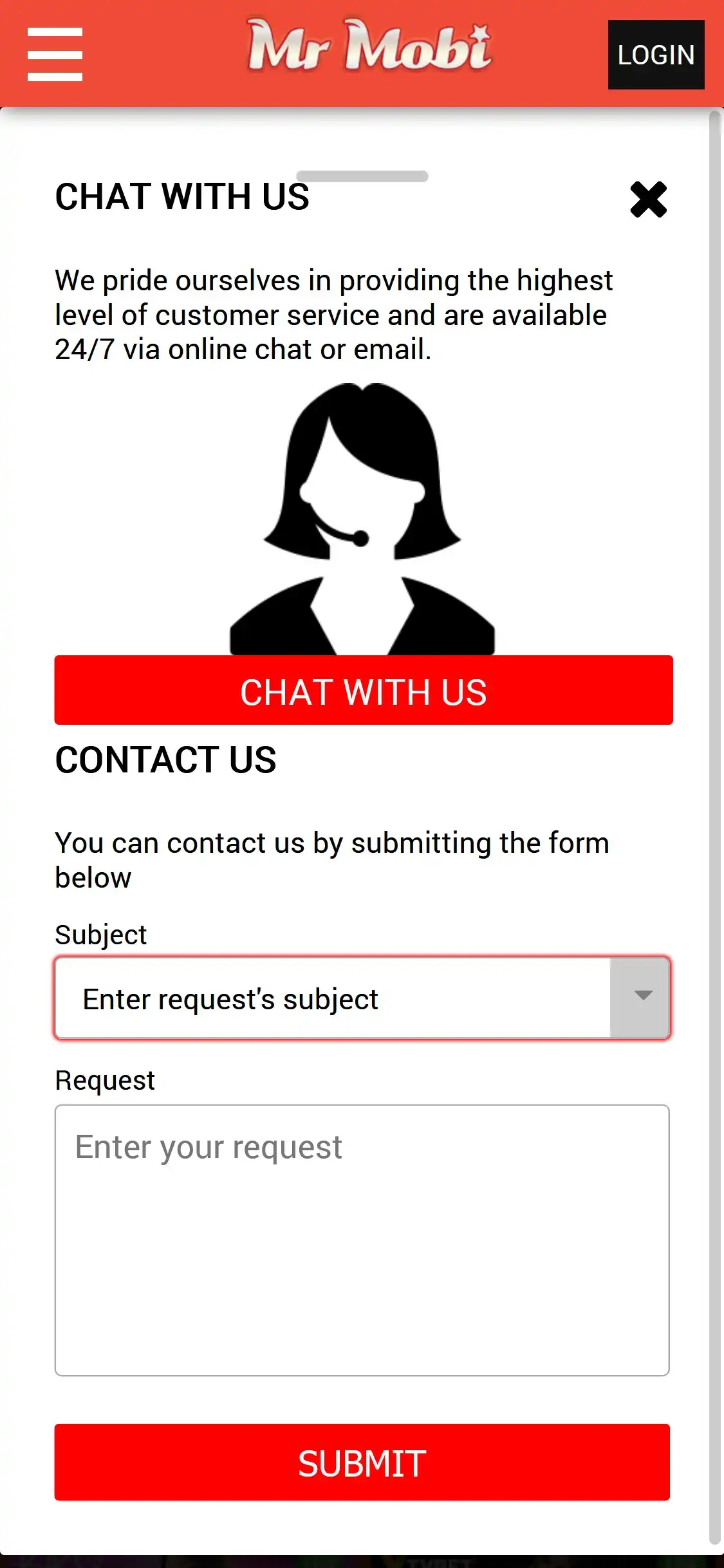Open the hamburger menu
The height and width of the screenshot is (1568, 724).
[x=55, y=55]
